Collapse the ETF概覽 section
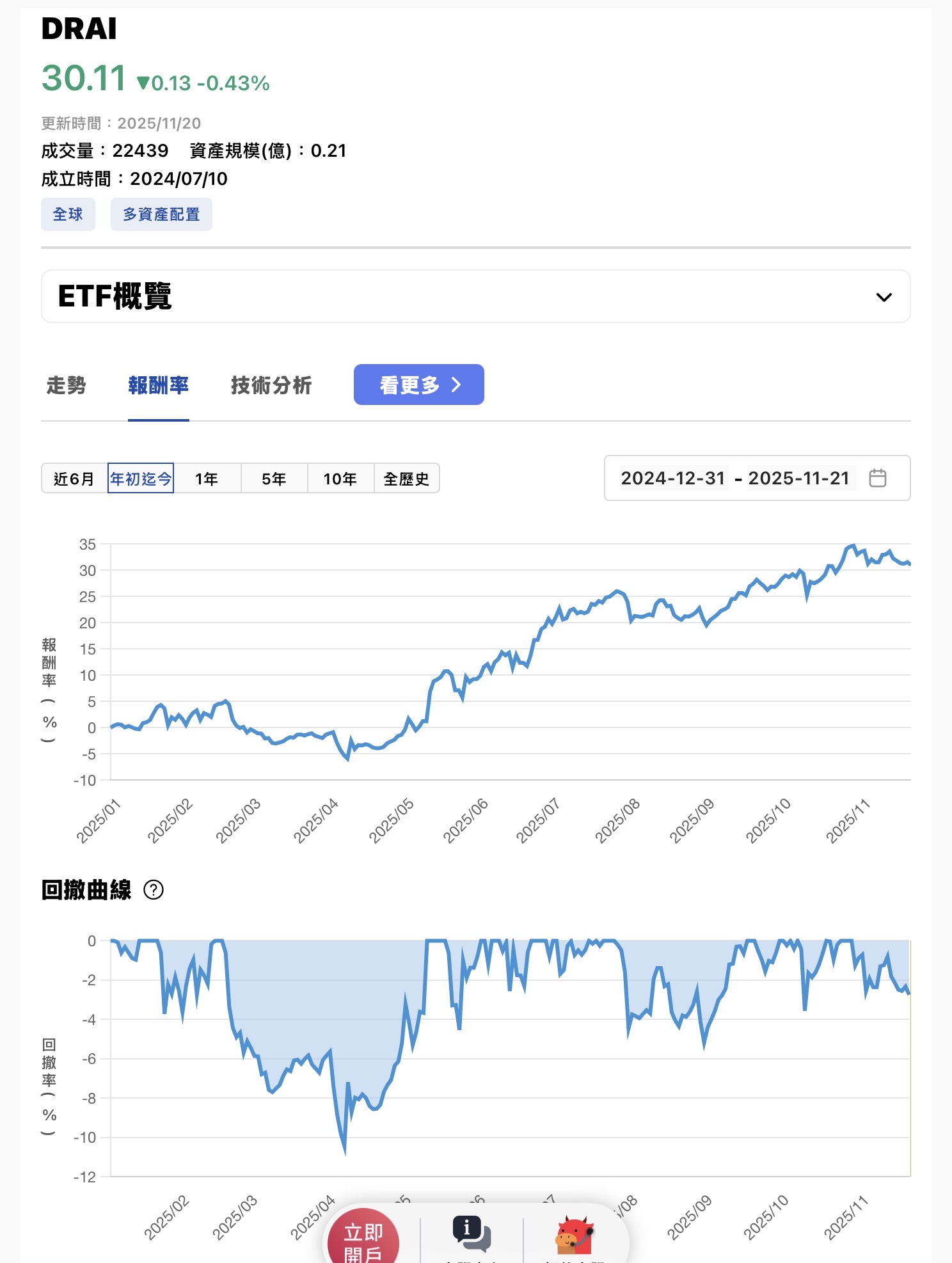This screenshot has width=952, height=1263. coord(885,296)
